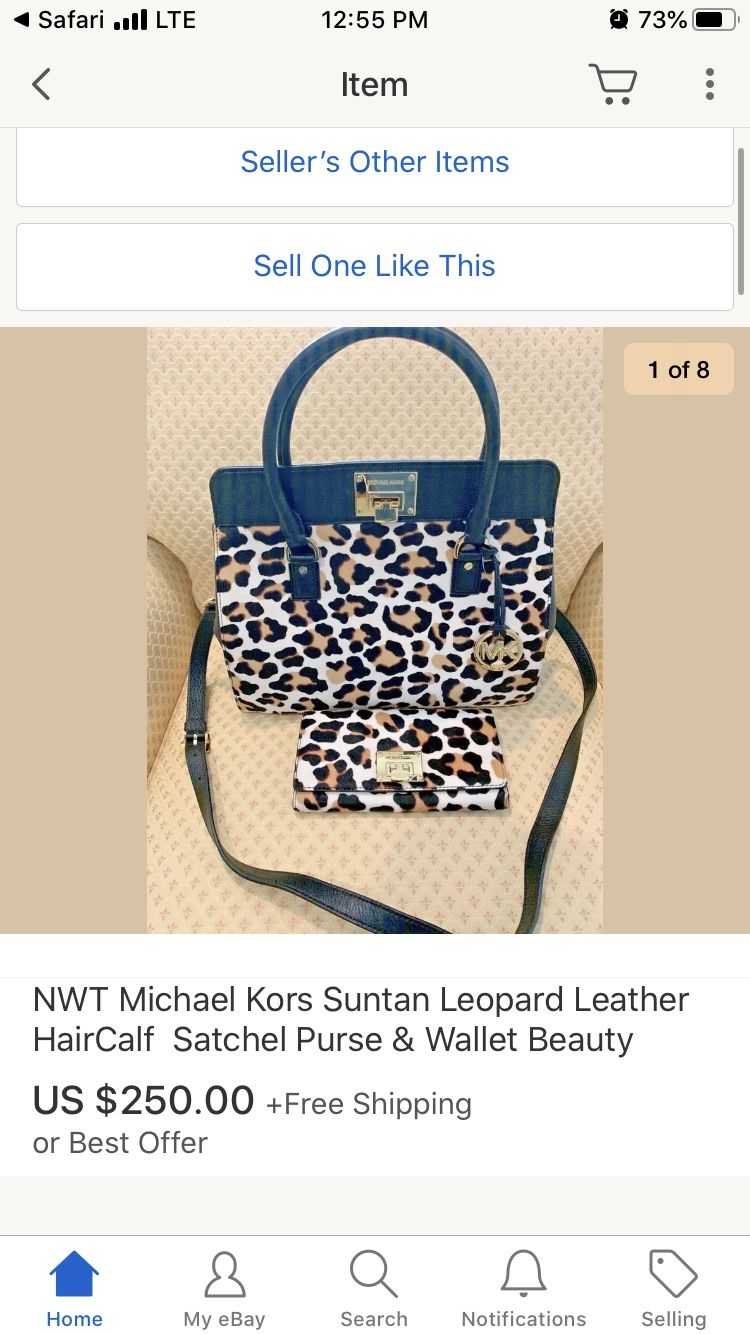
Task: Tap the back chevron at top left
Action: 40,84
